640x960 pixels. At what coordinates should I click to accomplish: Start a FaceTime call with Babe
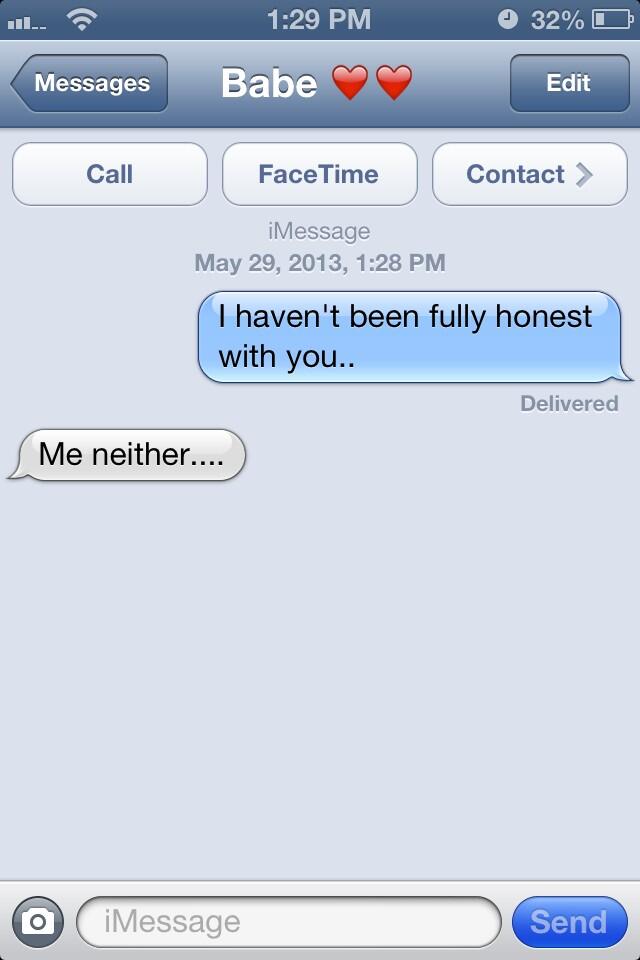coord(319,174)
